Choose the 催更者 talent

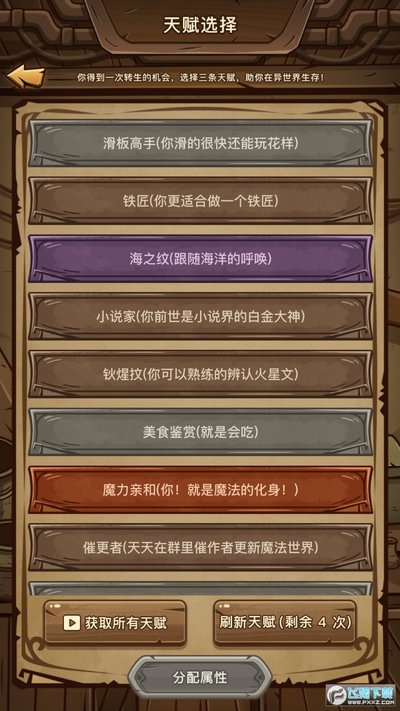[x=200, y=548]
